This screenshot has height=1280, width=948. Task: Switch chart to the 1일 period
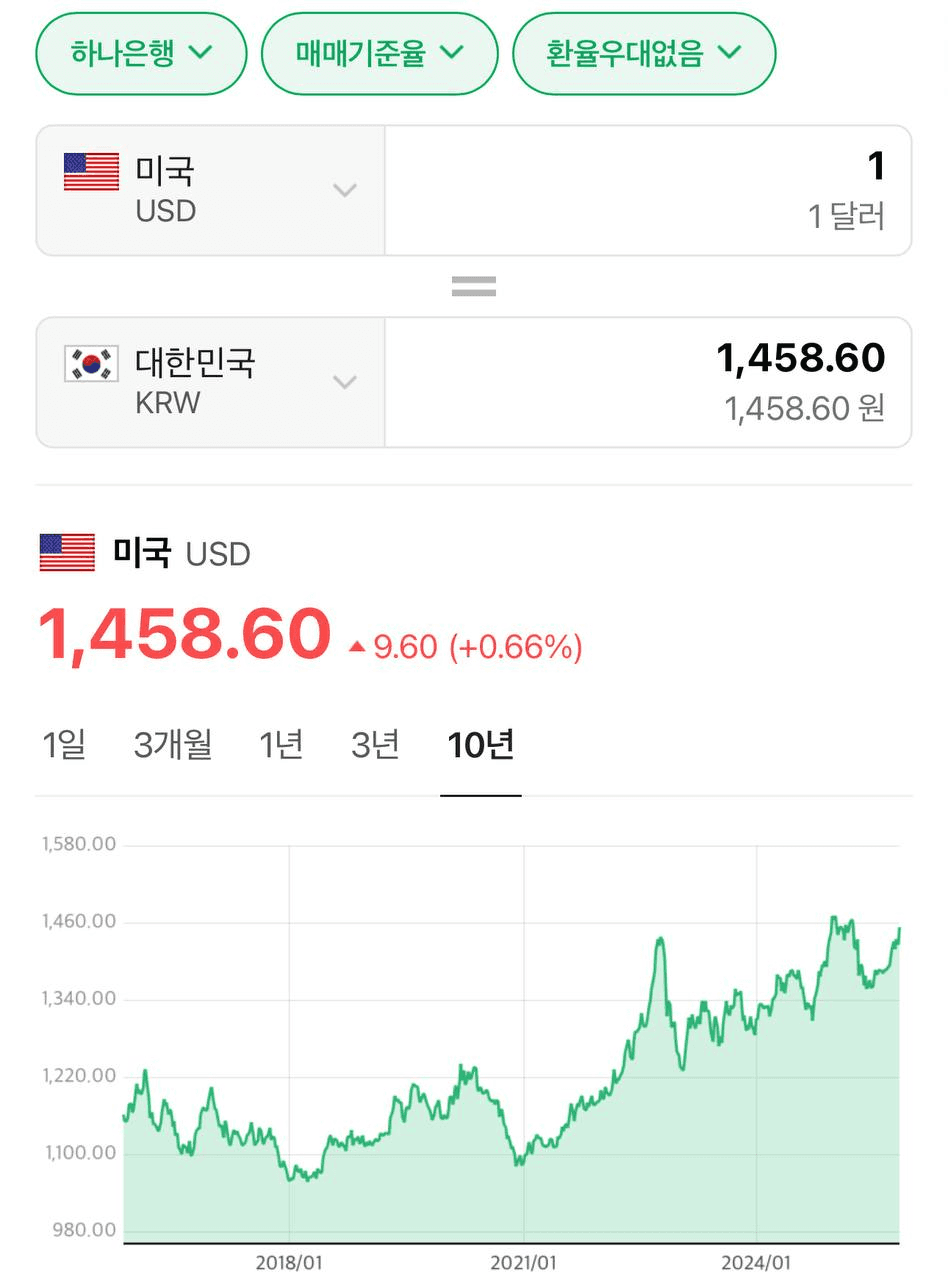click(64, 745)
